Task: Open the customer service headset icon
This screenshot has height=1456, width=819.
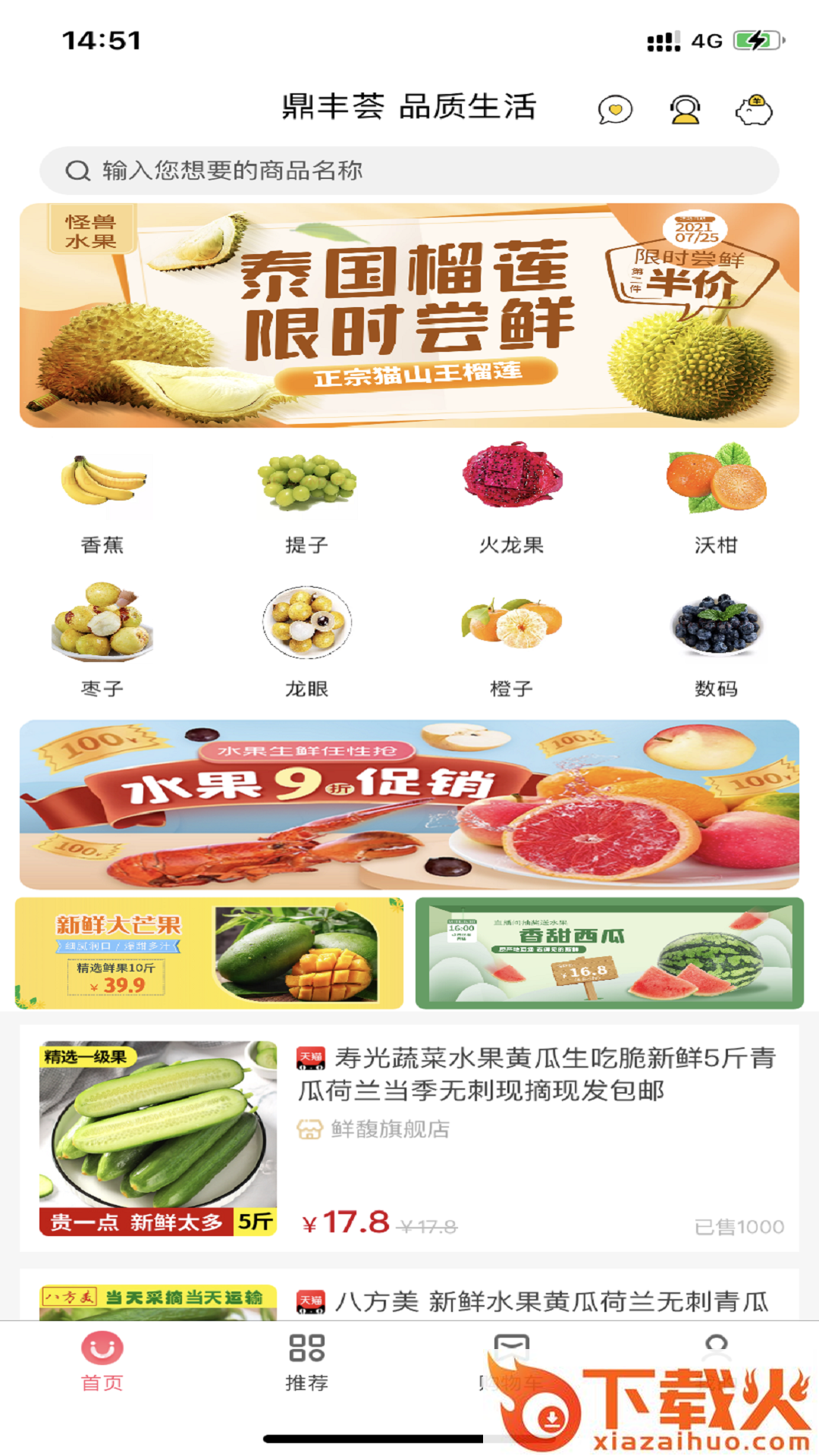Action: click(x=685, y=110)
